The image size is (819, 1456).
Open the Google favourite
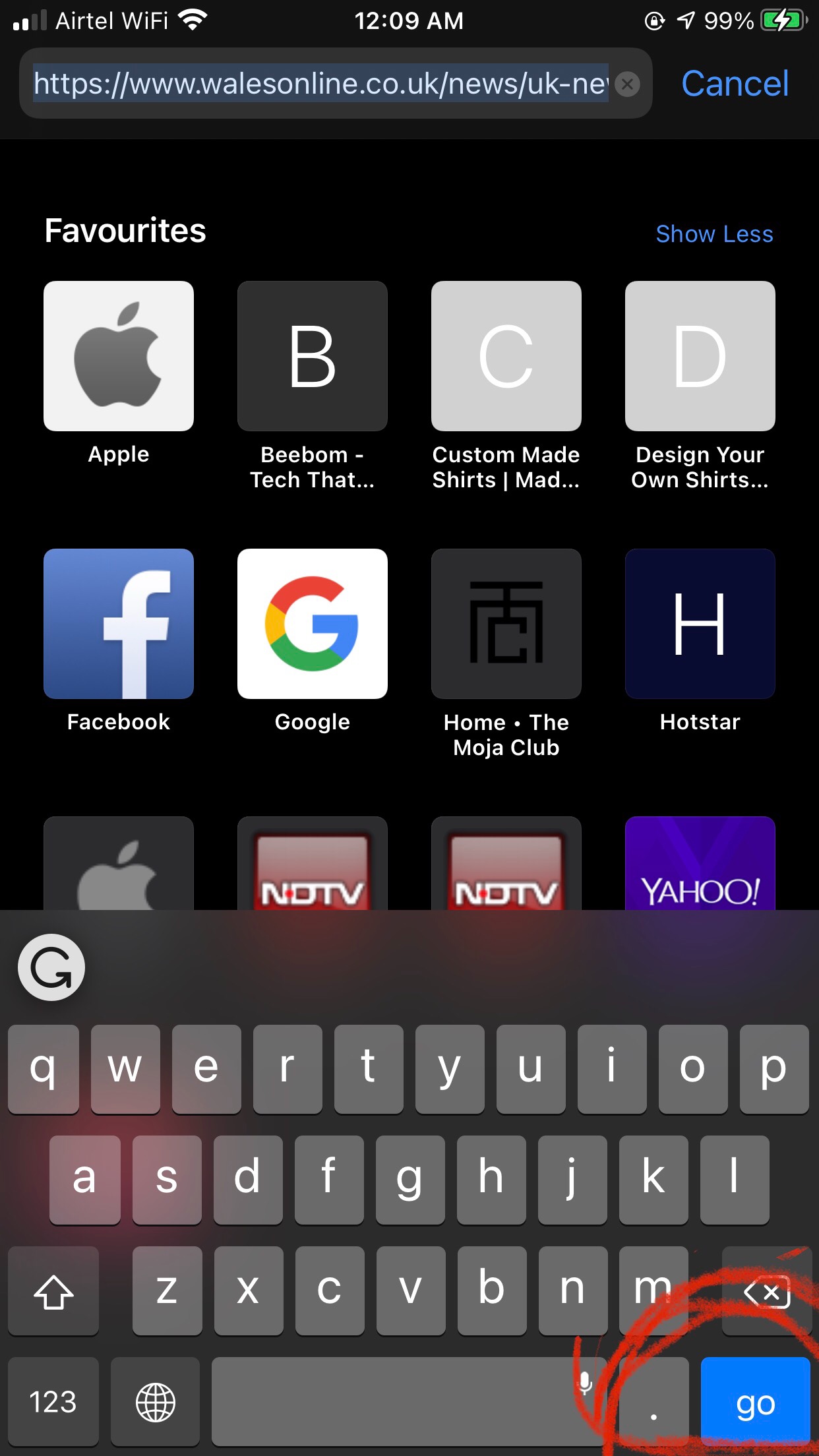[312, 624]
